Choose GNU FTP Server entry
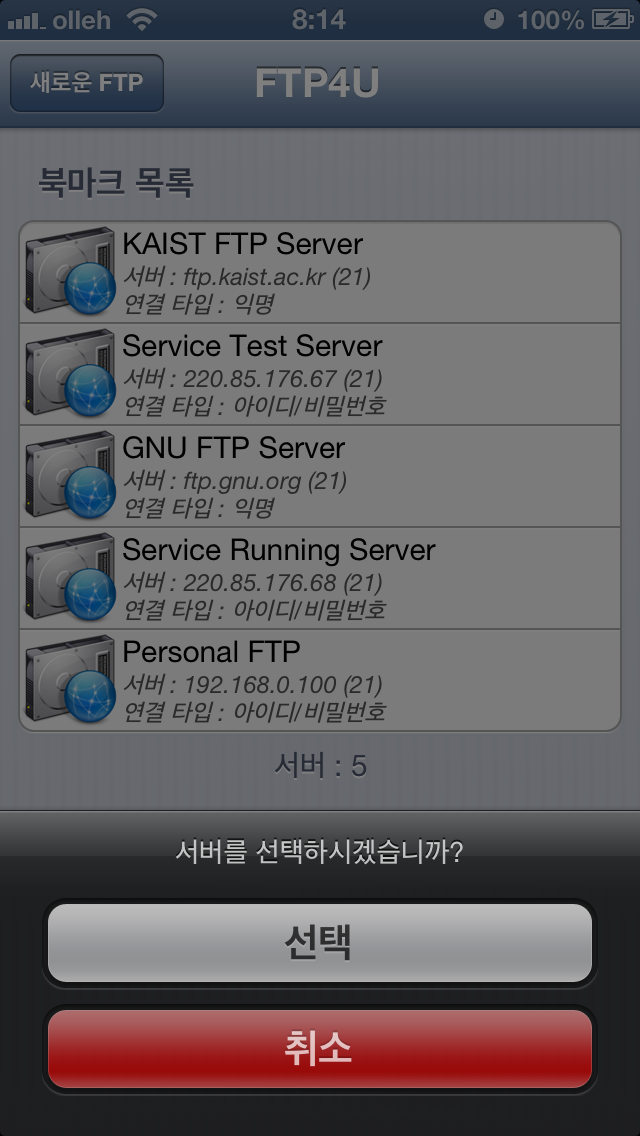 coord(320,476)
